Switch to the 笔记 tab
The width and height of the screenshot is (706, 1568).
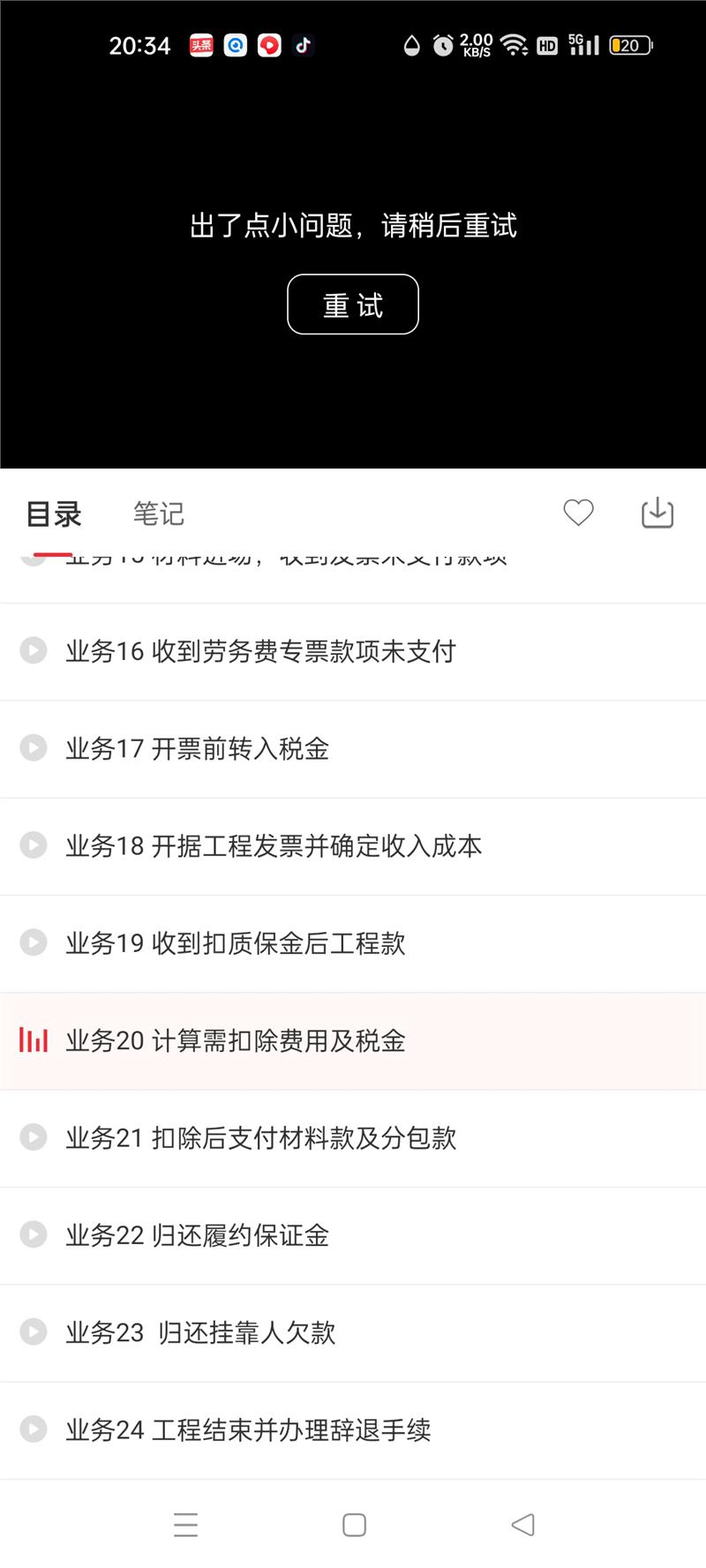point(159,514)
